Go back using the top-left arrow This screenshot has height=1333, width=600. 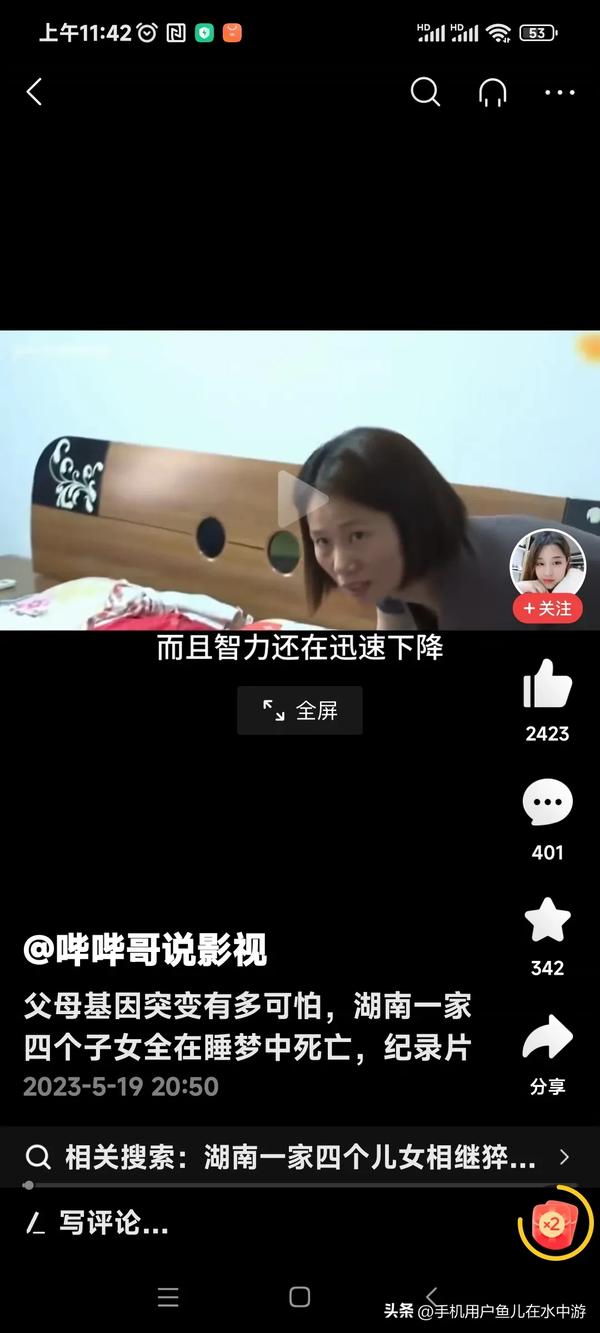34,92
